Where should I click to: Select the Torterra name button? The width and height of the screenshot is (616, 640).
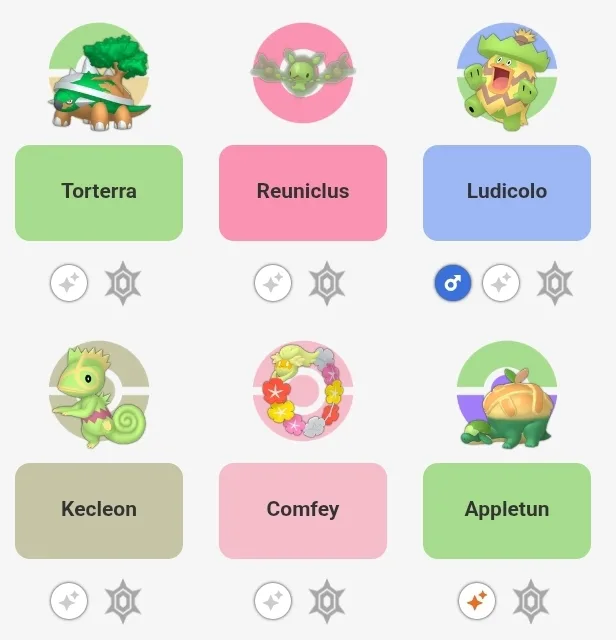[99, 192]
